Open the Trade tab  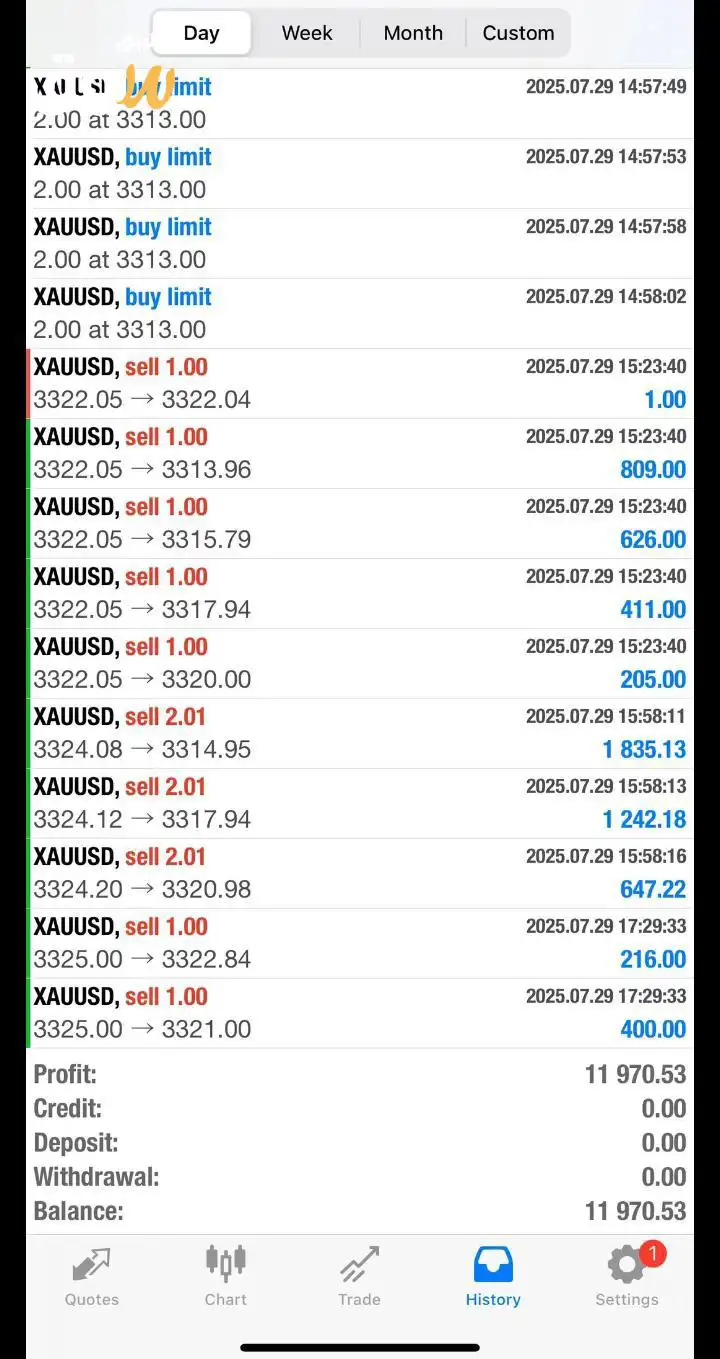click(x=359, y=1277)
